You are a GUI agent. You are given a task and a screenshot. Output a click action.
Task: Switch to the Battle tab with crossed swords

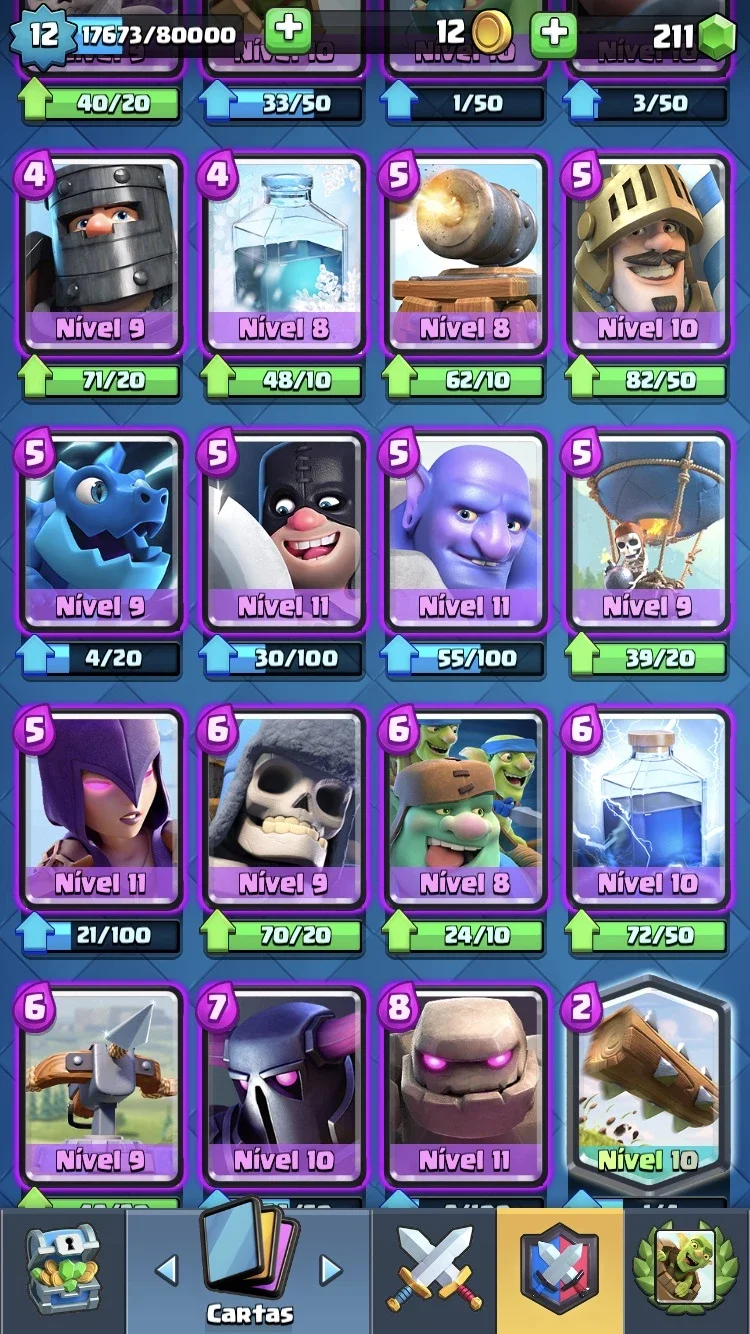(x=434, y=1270)
